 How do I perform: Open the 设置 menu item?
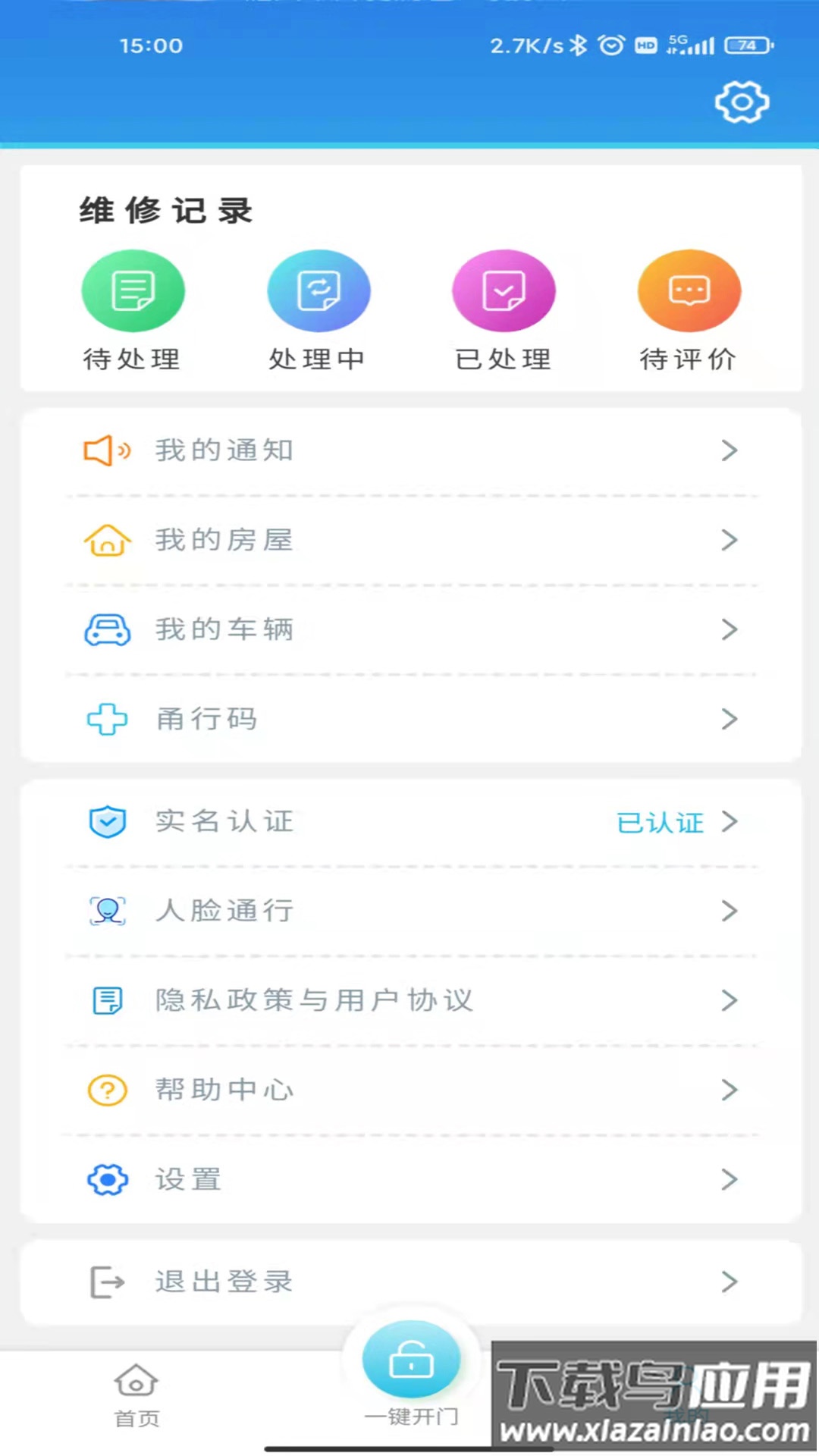(188, 1179)
